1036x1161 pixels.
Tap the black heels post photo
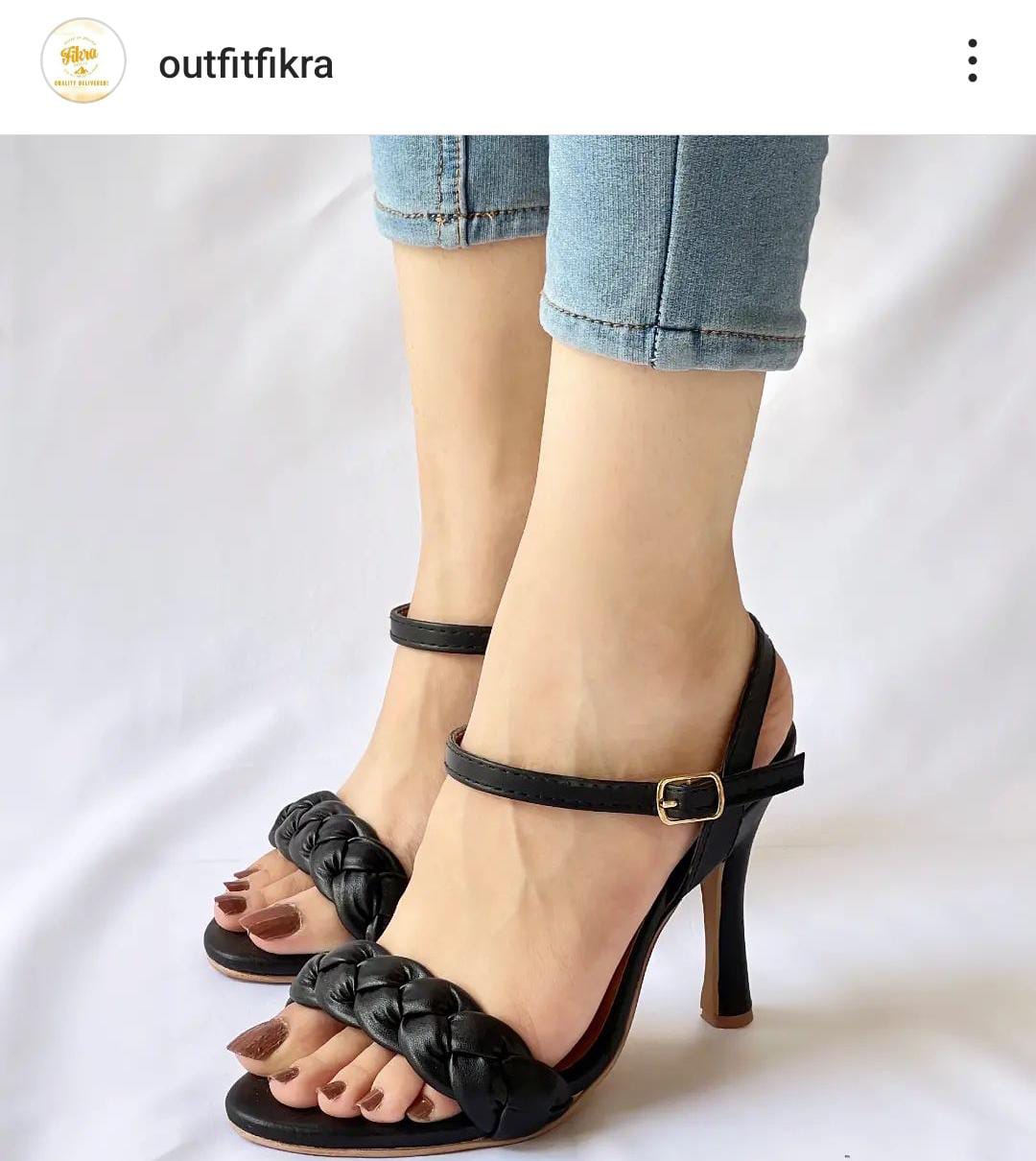coord(518,648)
